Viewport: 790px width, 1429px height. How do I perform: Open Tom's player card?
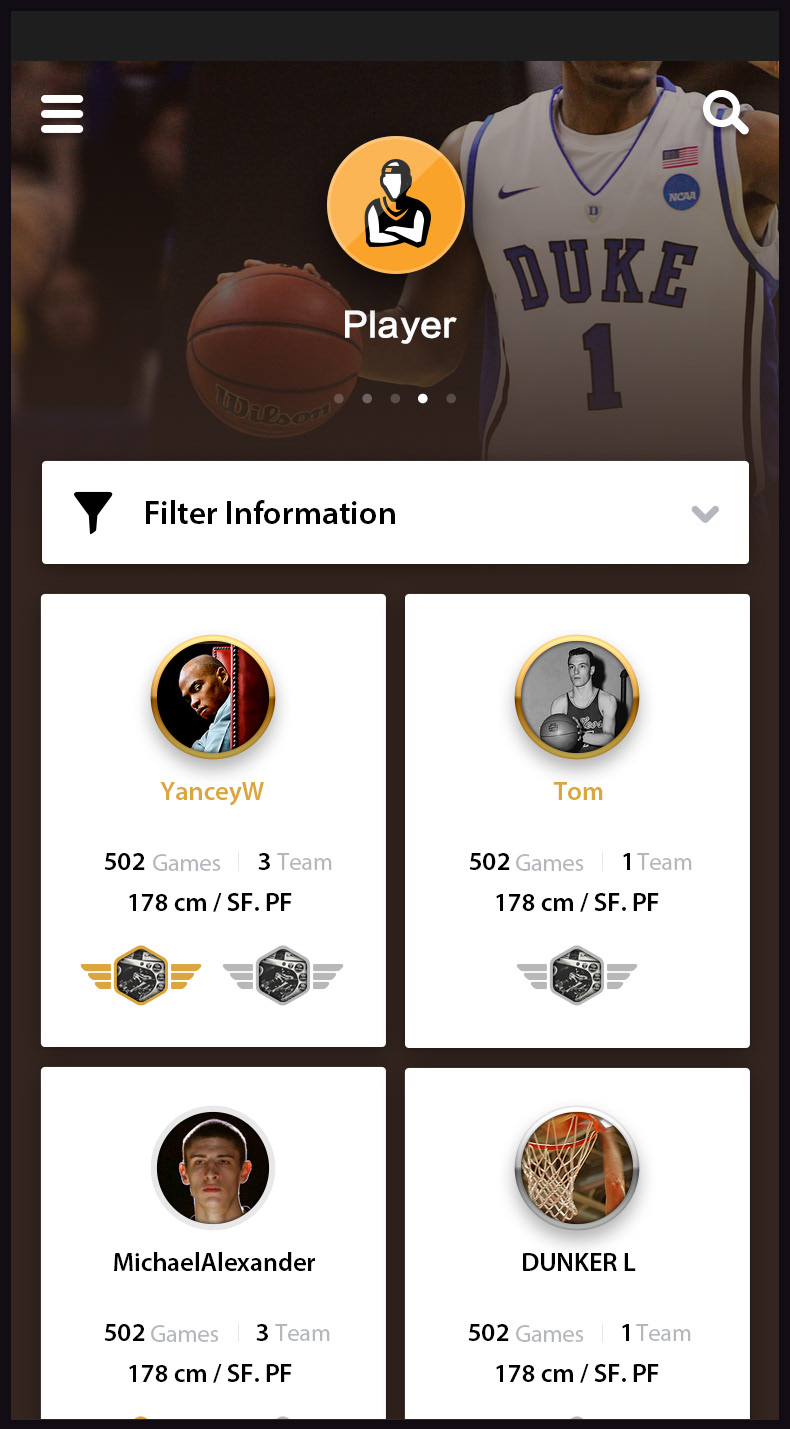click(577, 821)
